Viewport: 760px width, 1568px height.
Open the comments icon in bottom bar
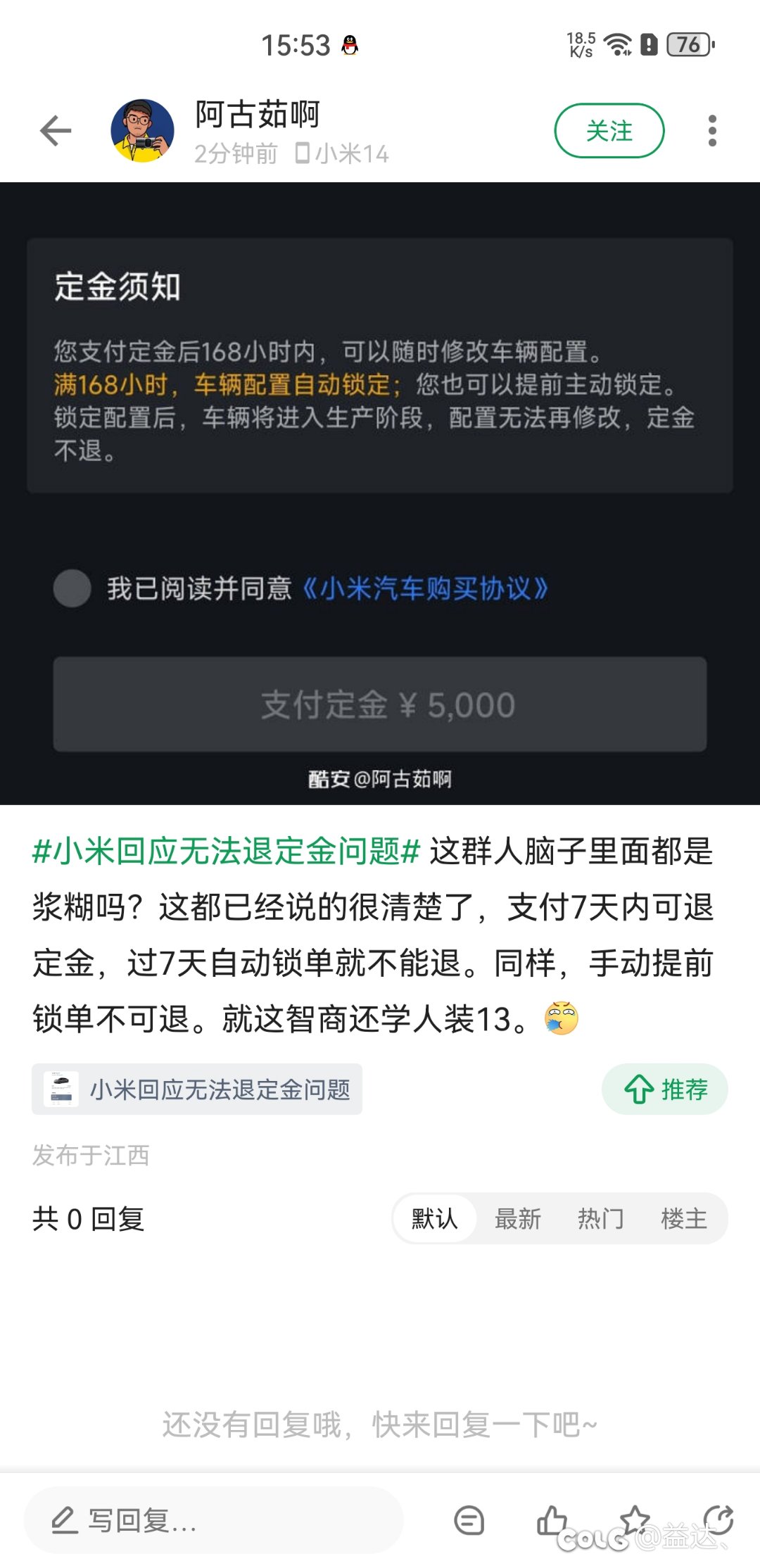[x=469, y=1520]
